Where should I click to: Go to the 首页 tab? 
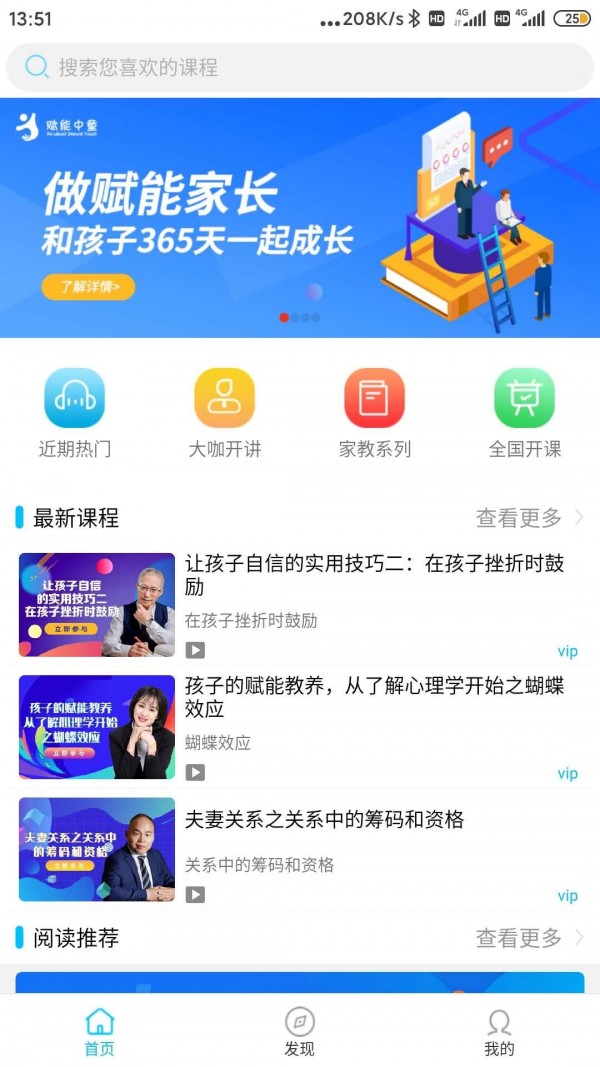tap(100, 1032)
